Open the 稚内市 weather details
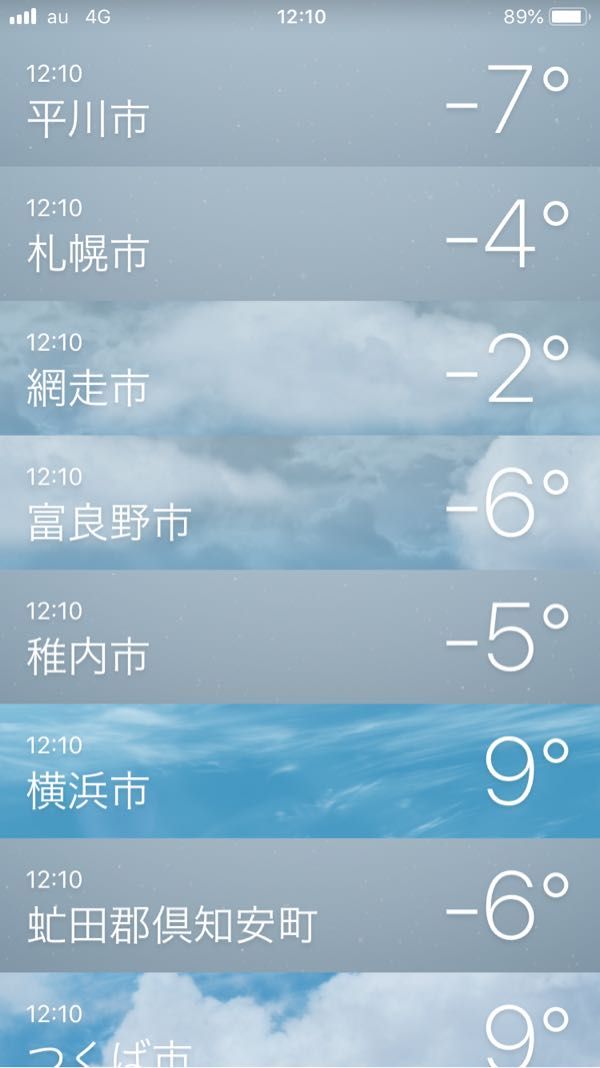The width and height of the screenshot is (600, 1068). [x=300, y=637]
